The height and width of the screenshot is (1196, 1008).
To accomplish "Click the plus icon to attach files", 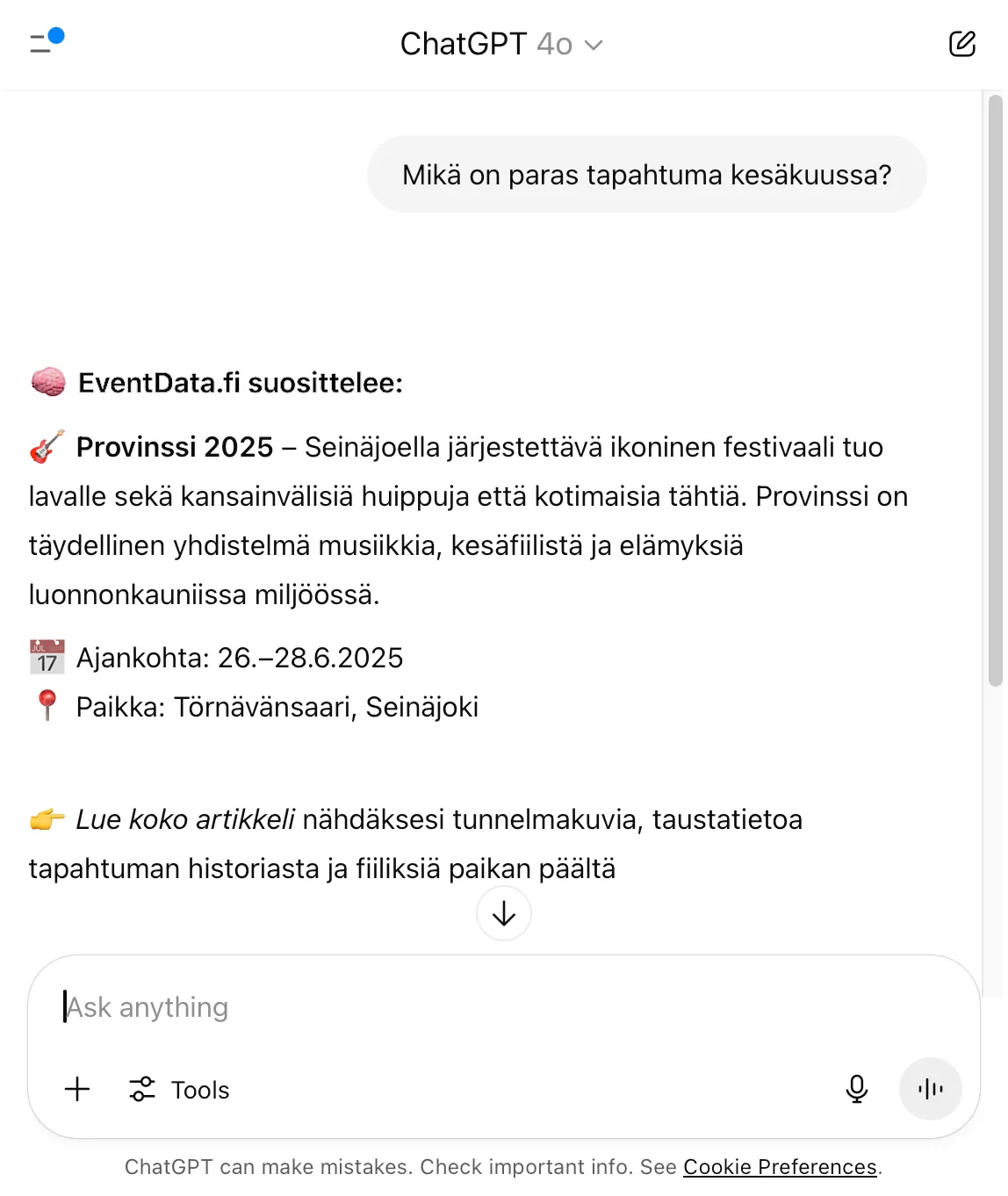I will coord(77,1089).
